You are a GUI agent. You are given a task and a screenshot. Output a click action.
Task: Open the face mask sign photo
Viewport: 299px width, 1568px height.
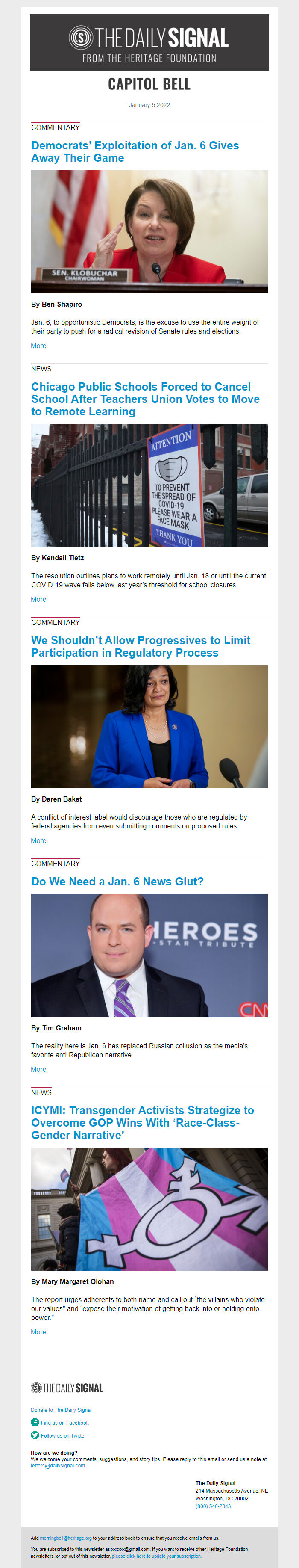click(149, 485)
